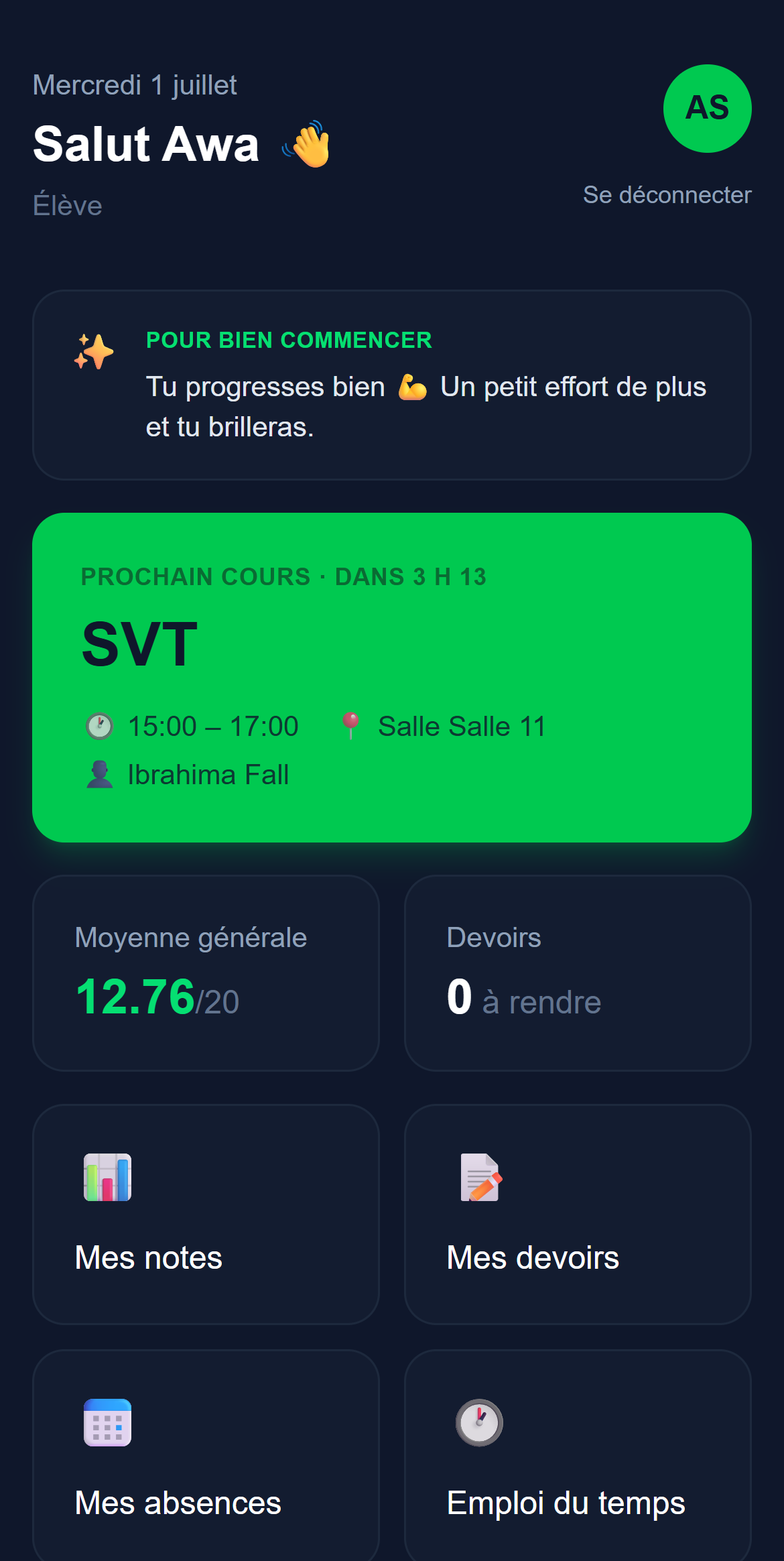Viewport: 784px width, 1561px height.
Task: Open Emploi du temps
Action: 578,1456
